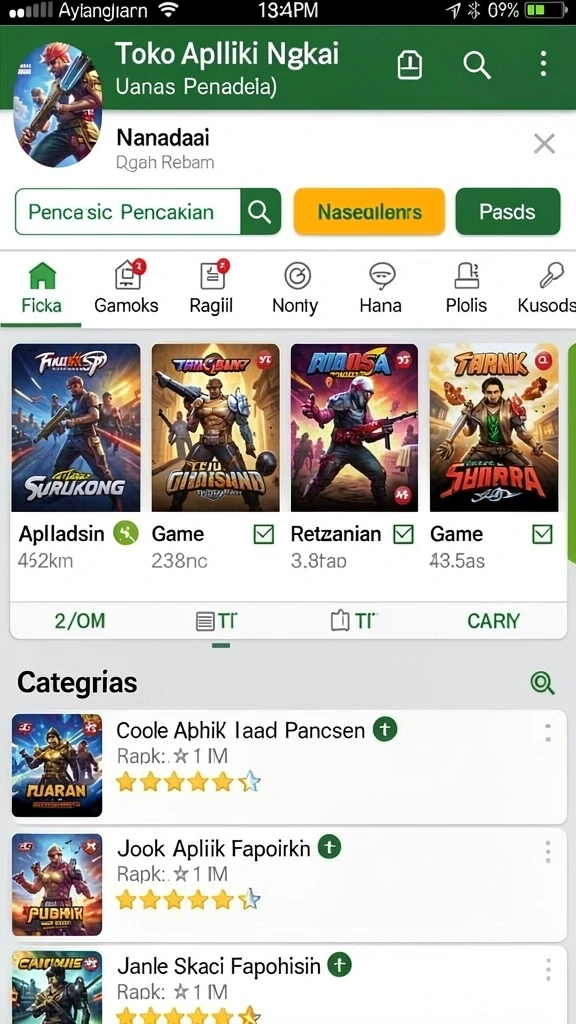The width and height of the screenshot is (576, 1024).
Task: Tap the CARY option under the games
Action: click(x=494, y=620)
